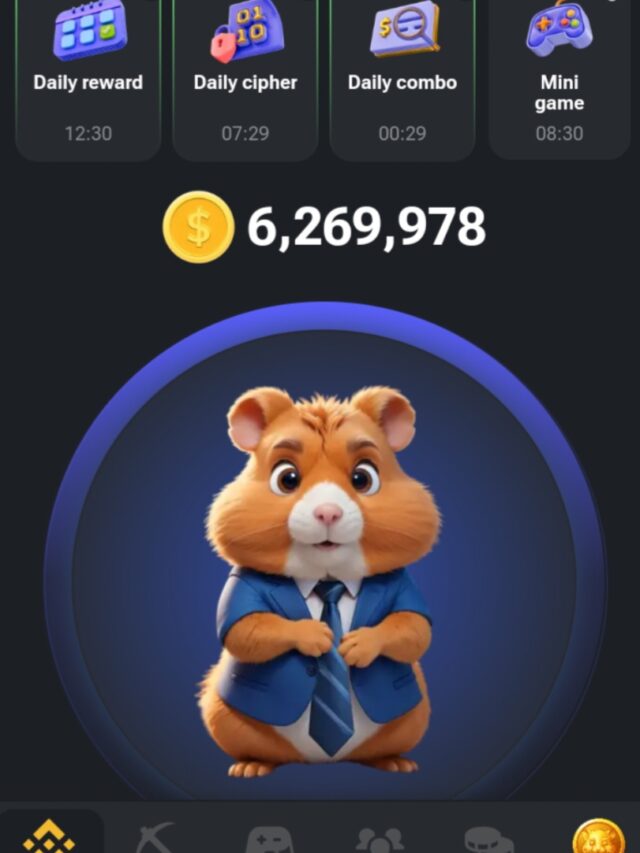Image resolution: width=640 pixels, height=853 pixels.
Task: Open the Airdrop tab with hamster coin
Action: pos(598,836)
